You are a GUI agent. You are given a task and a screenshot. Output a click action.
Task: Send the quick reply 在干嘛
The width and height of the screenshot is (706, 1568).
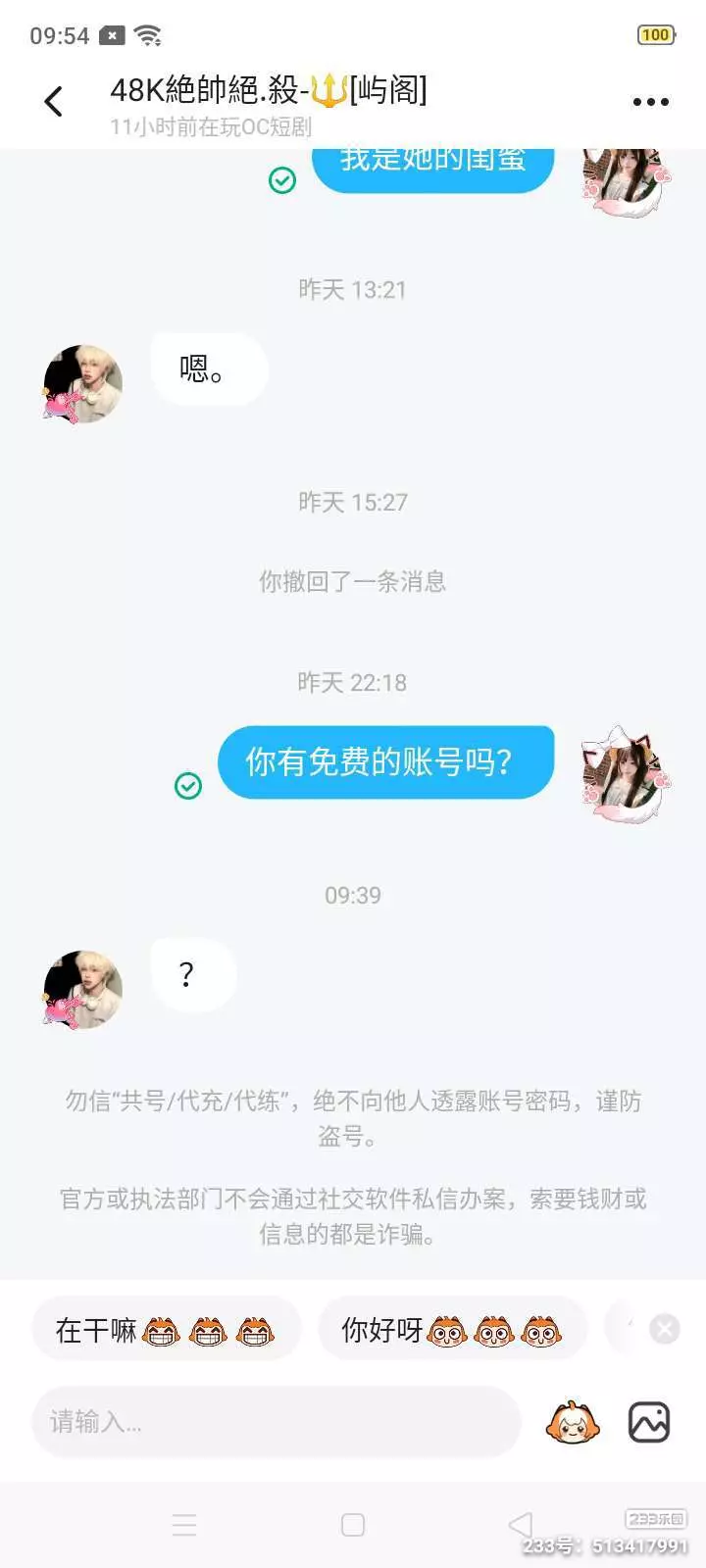166,1329
